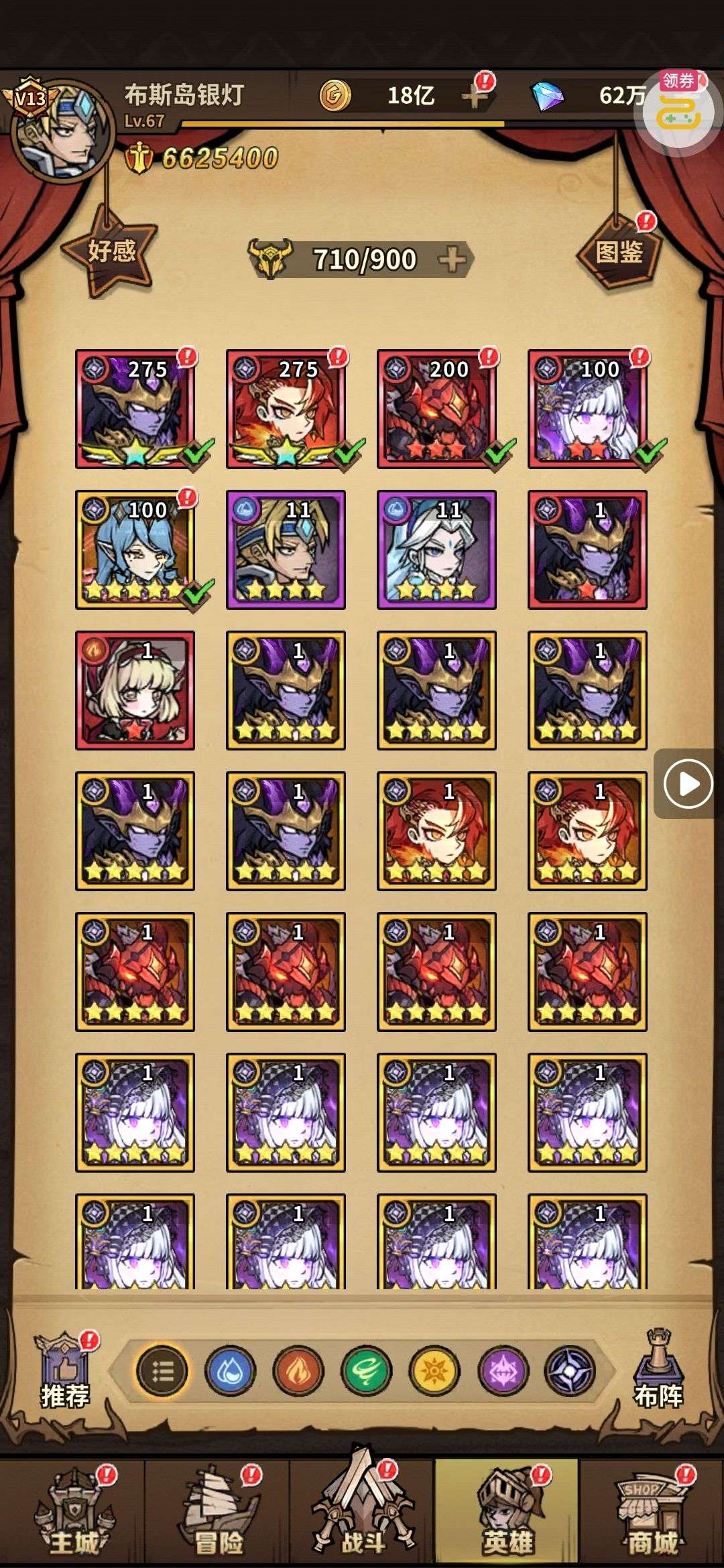Image resolution: width=724 pixels, height=1568 pixels.
Task: Filter heroes by fire element
Action: tap(298, 1372)
